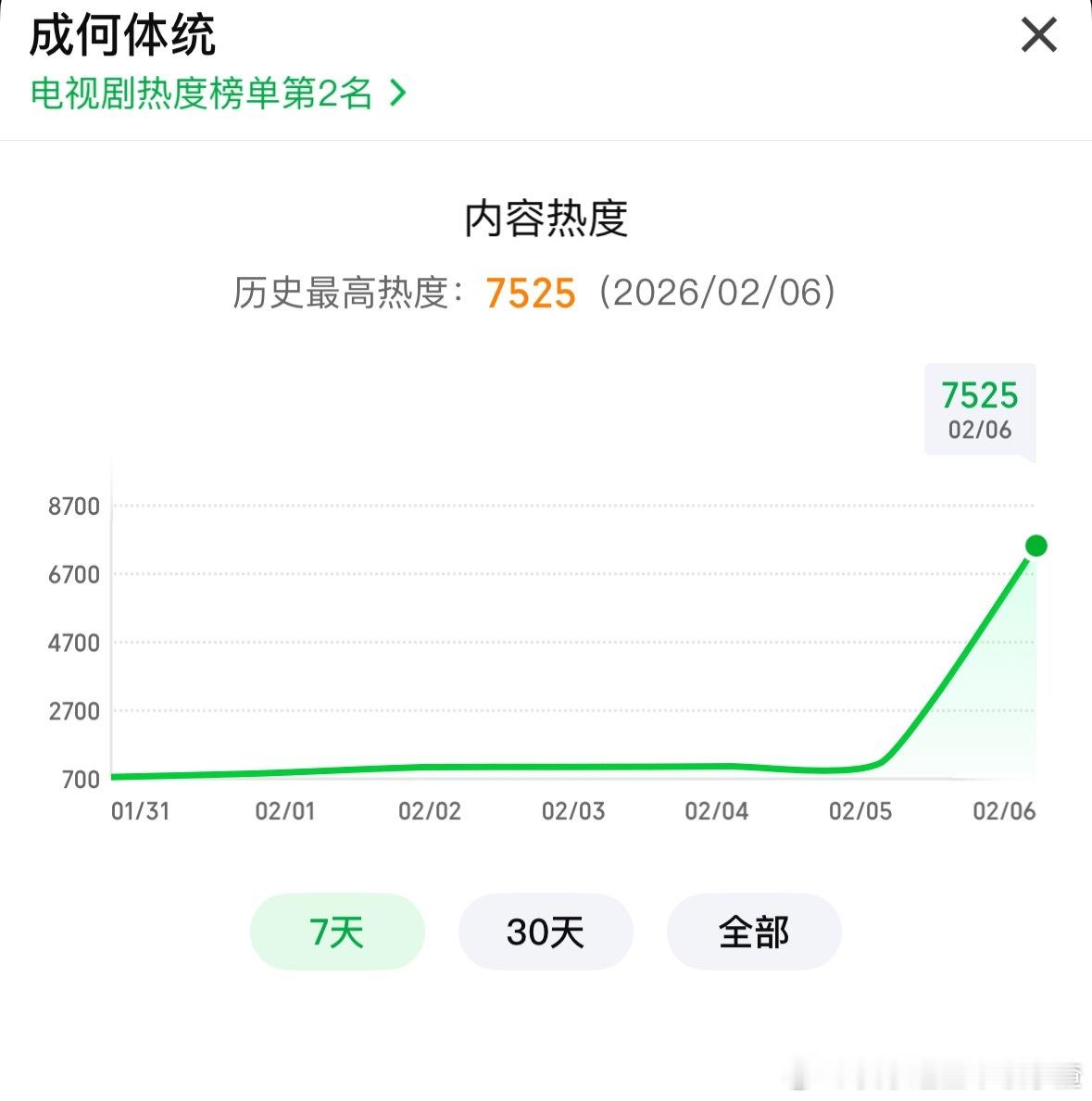The image size is (1092, 1101).
Task: Dismiss the popup with the X icon
Action: tap(1037, 36)
